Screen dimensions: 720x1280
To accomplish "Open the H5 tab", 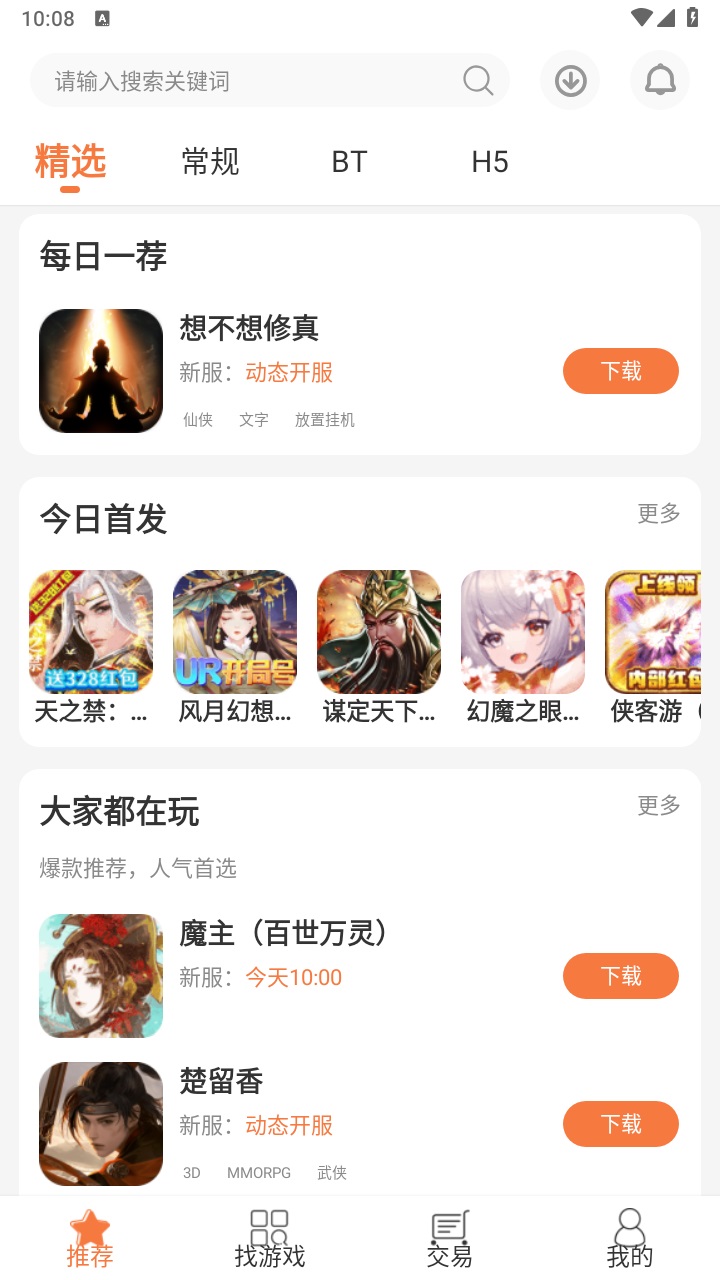I will tap(490, 162).
